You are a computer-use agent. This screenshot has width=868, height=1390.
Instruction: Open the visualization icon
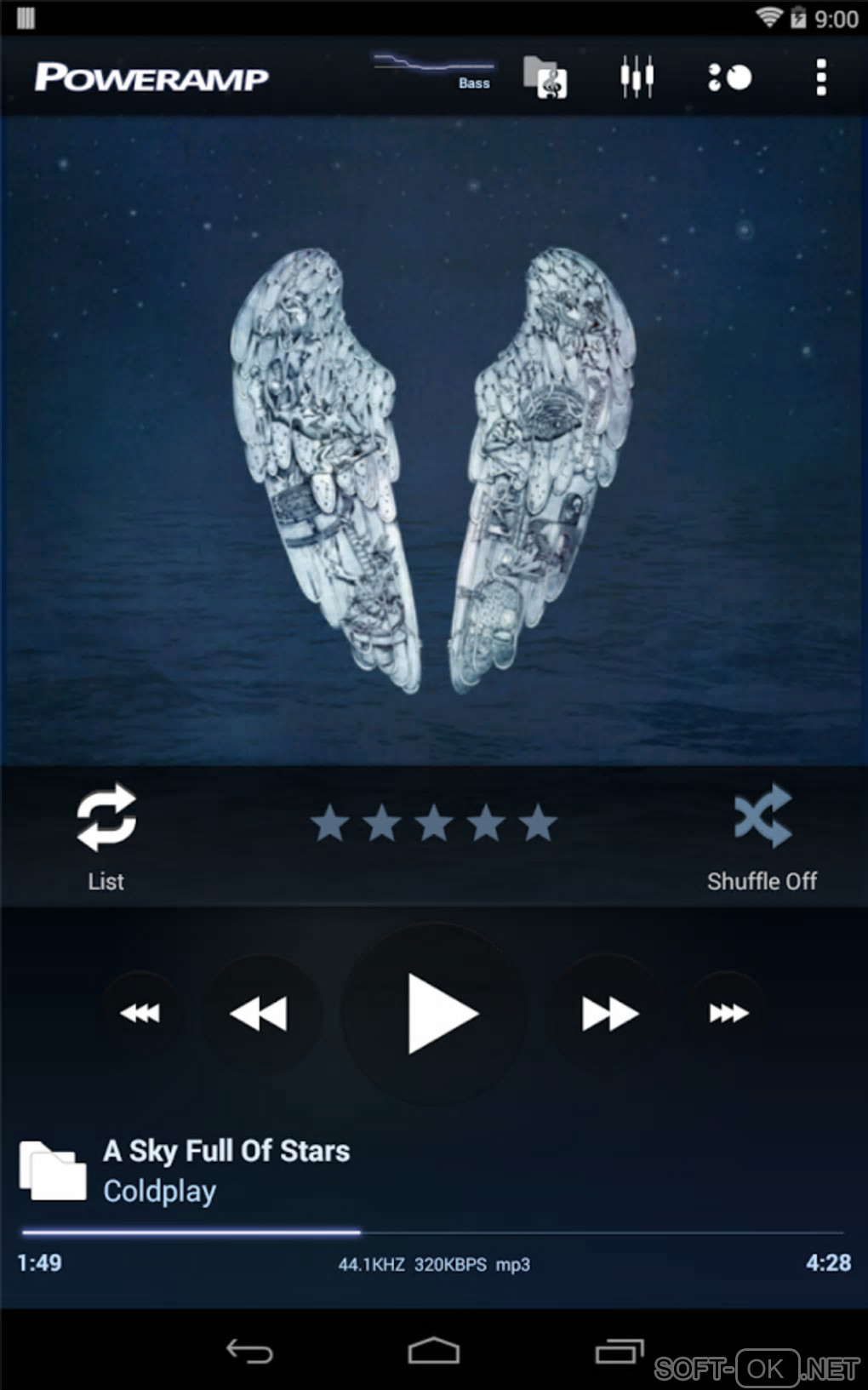click(x=729, y=77)
